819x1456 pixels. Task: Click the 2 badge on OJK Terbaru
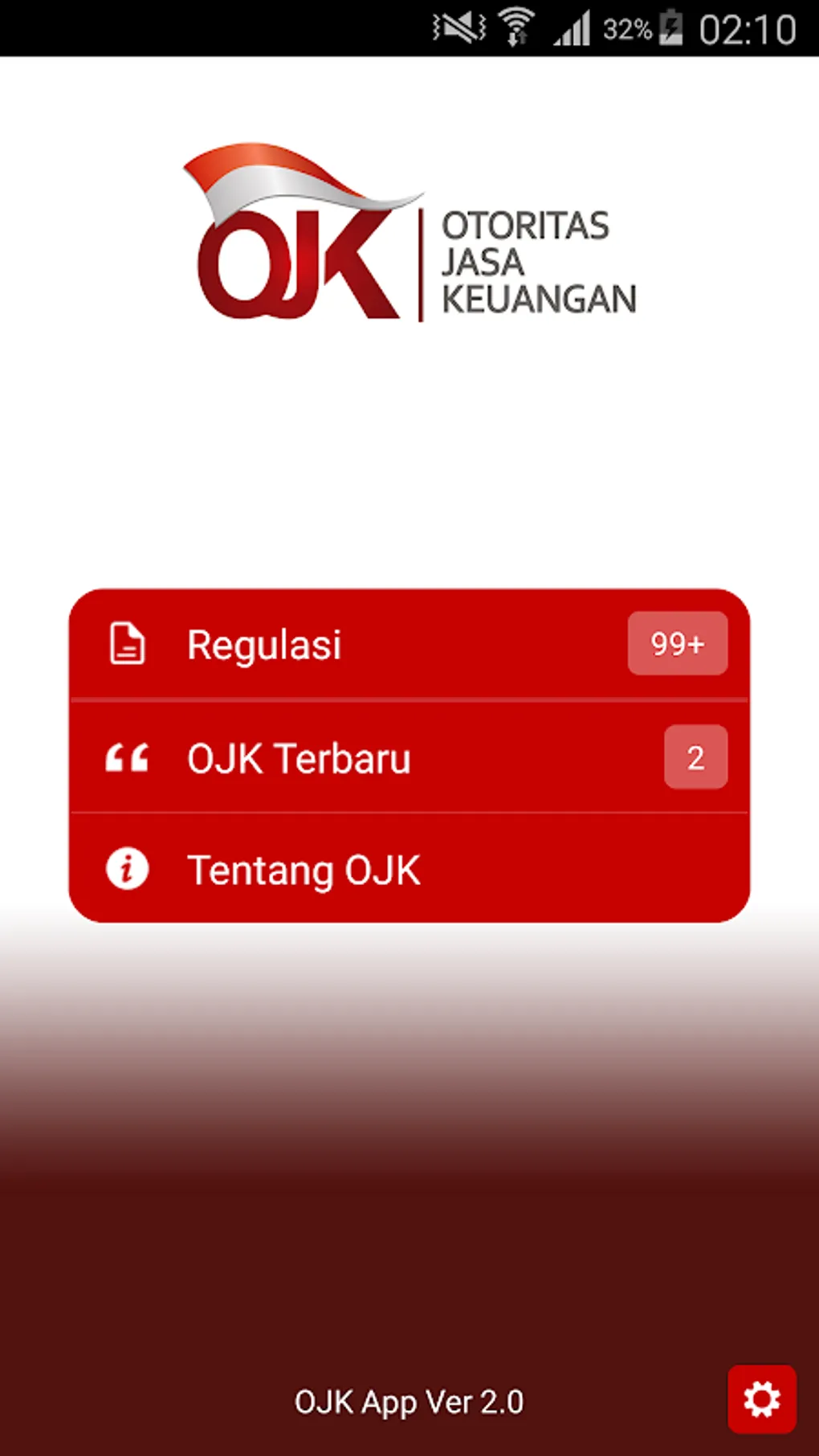click(695, 757)
